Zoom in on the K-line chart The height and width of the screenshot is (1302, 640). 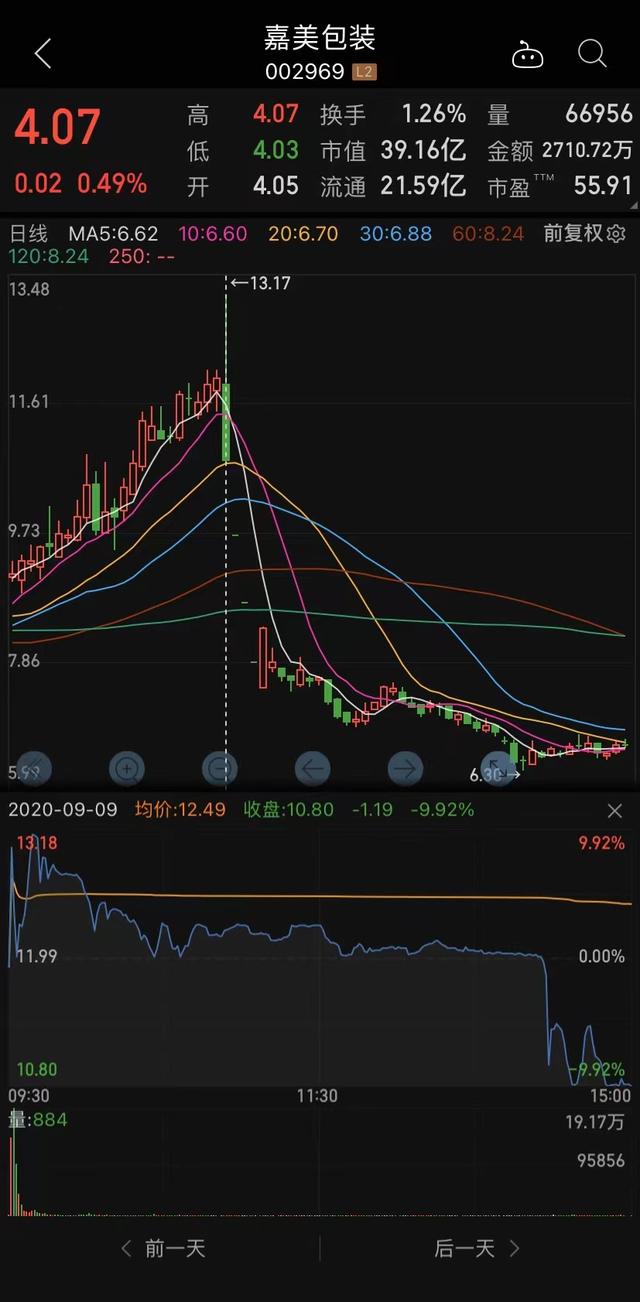pos(127,768)
